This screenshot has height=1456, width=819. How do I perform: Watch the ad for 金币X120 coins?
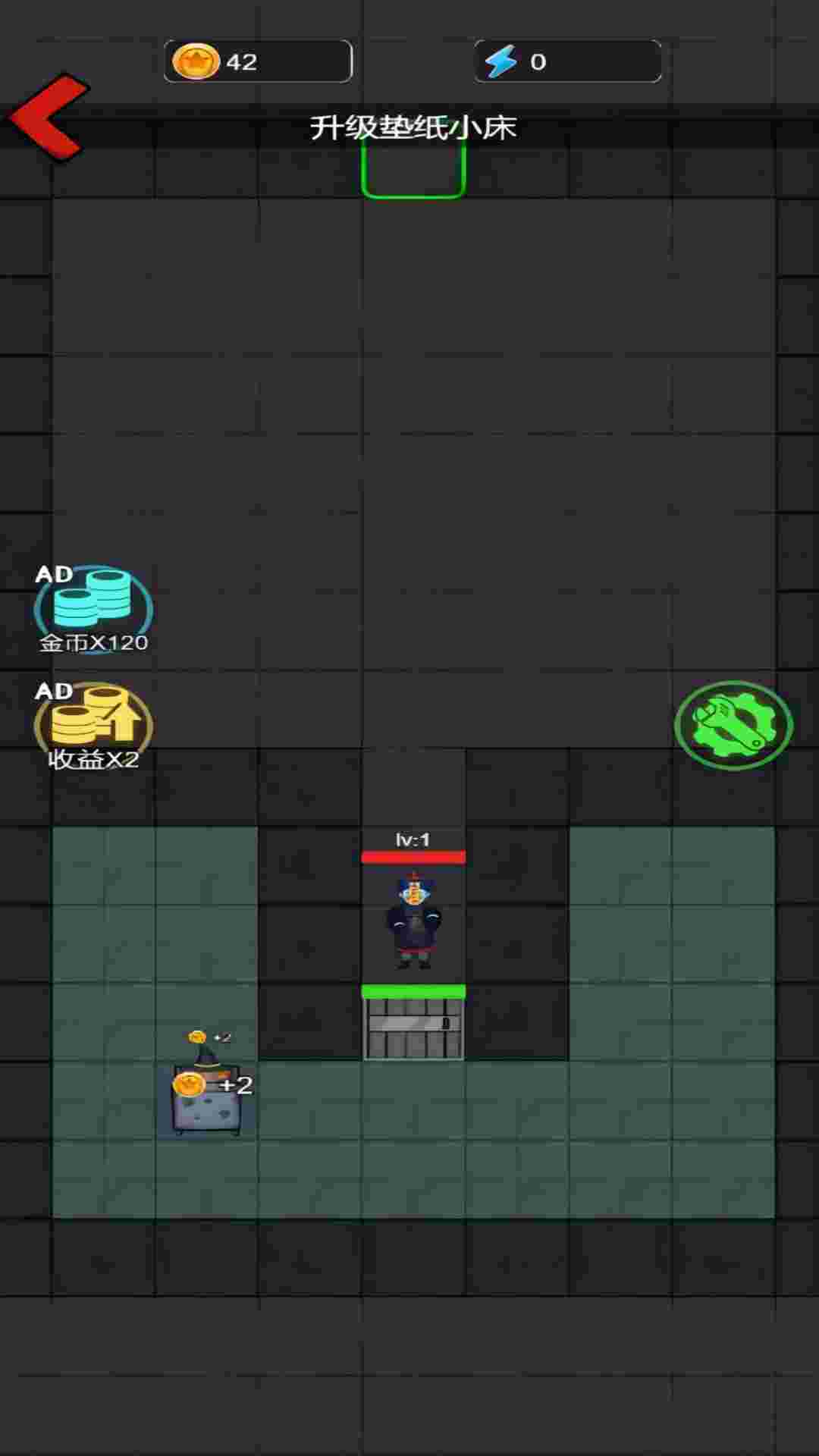pos(93,608)
